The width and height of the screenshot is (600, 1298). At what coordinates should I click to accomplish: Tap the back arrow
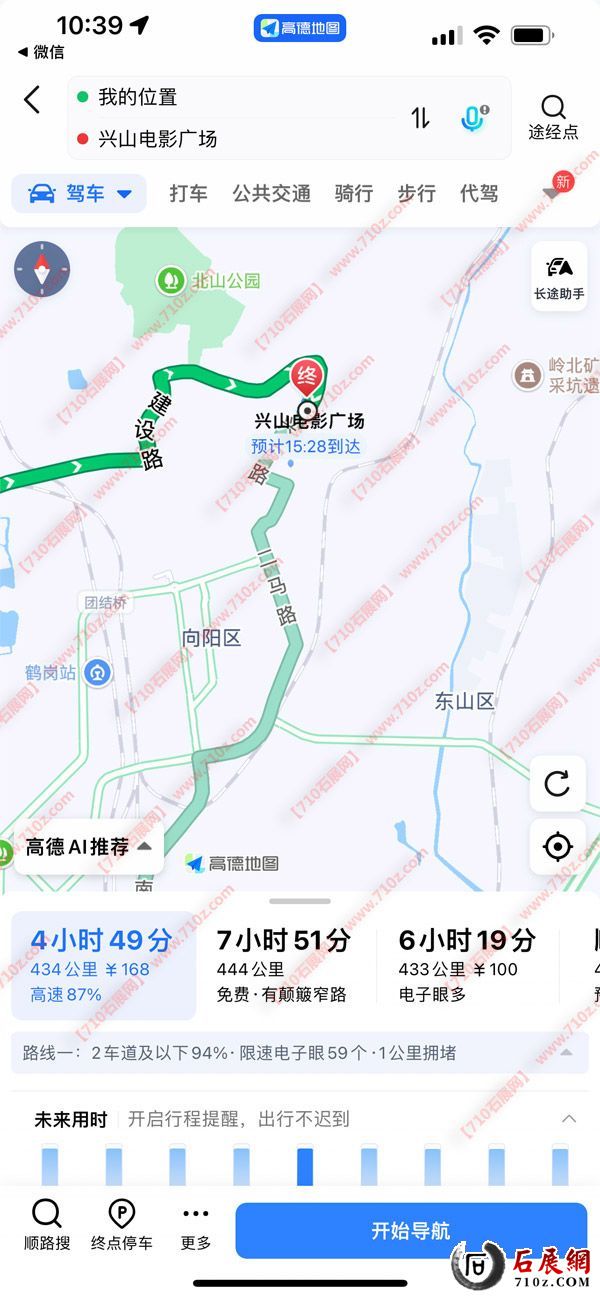[32, 100]
